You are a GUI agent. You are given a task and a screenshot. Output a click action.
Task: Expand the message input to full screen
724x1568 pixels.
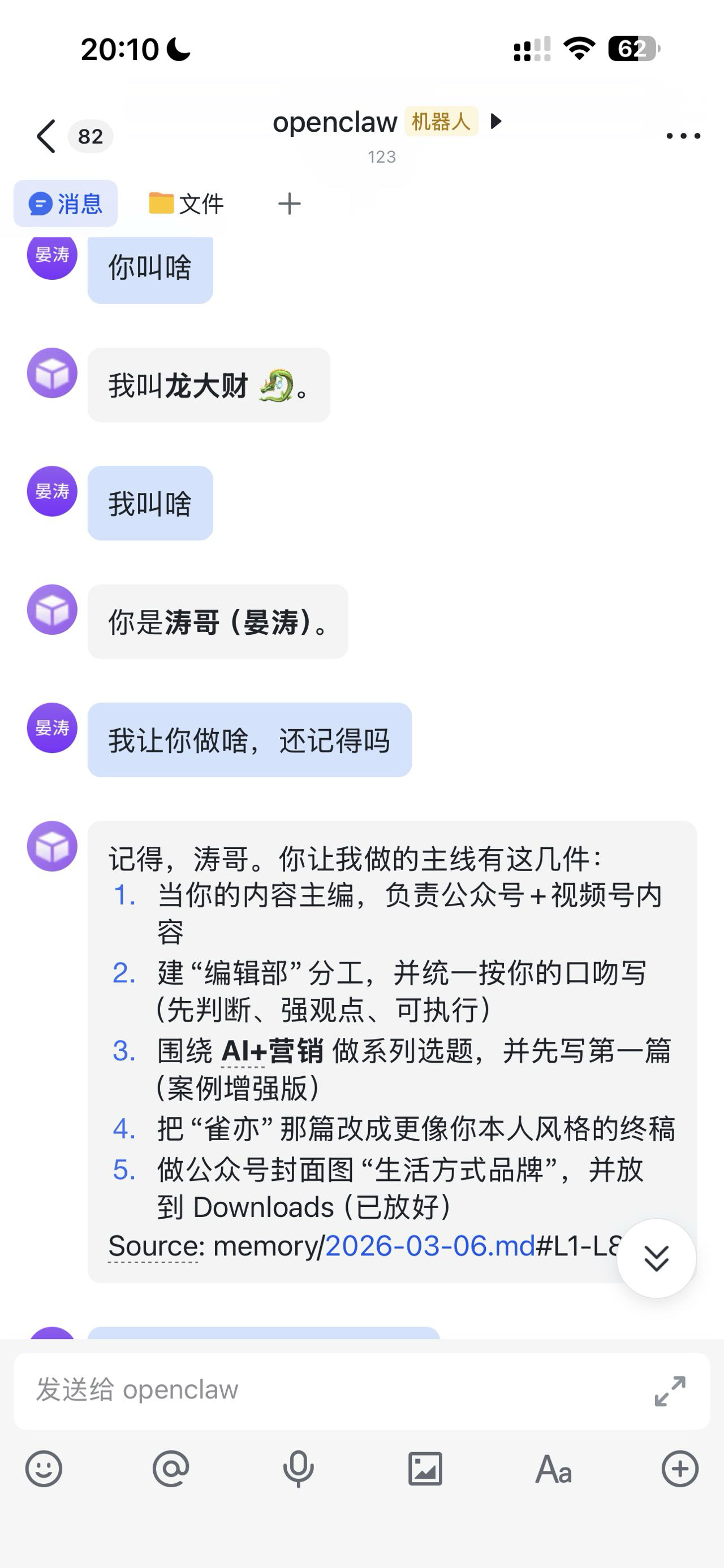(x=670, y=1391)
